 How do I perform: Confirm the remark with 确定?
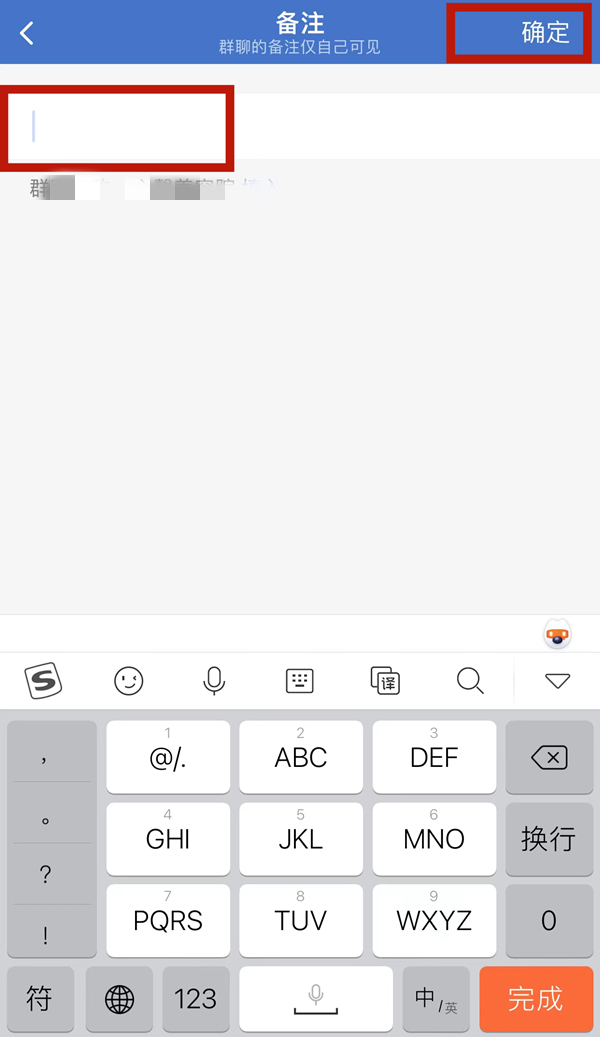[x=545, y=32]
